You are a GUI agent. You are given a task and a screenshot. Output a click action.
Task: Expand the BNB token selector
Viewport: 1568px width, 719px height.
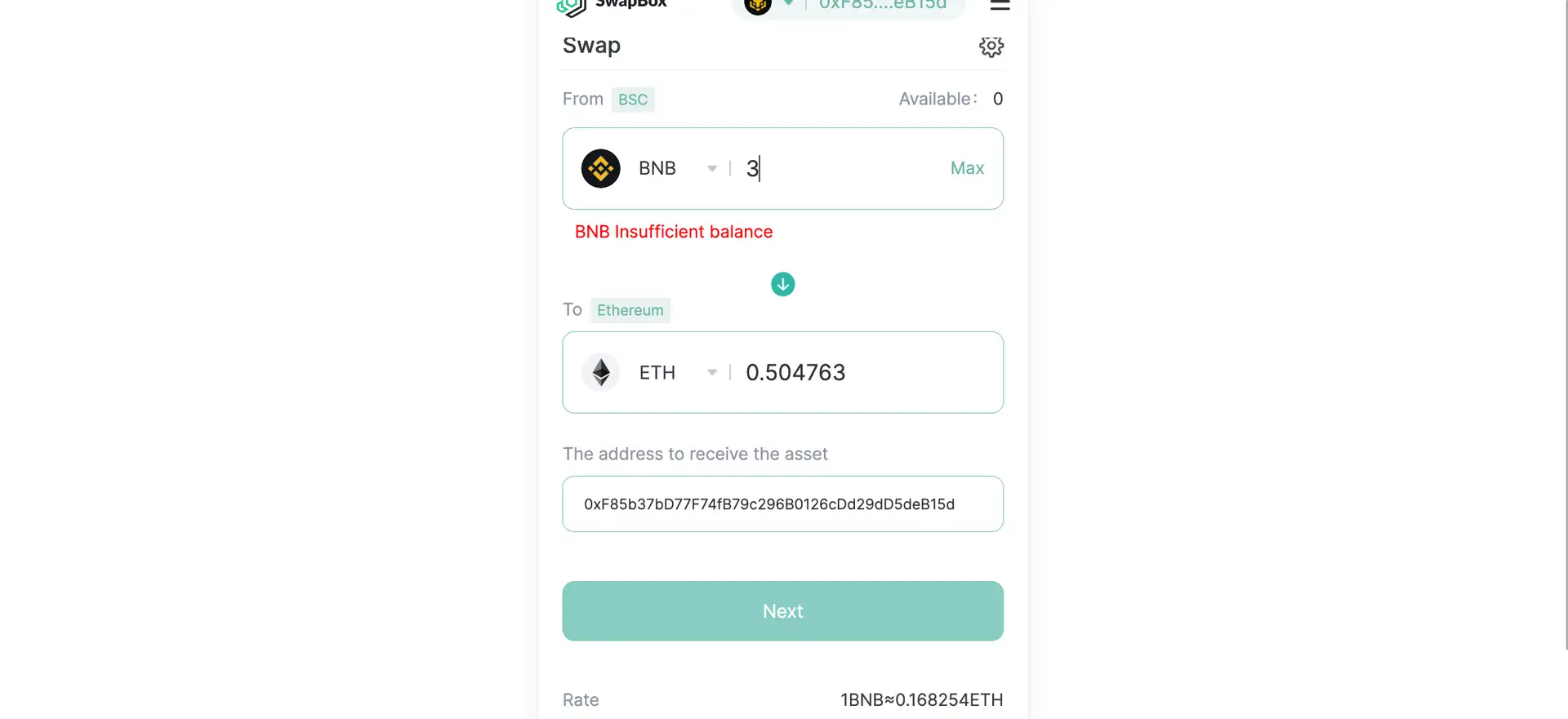pyautogui.click(x=711, y=169)
